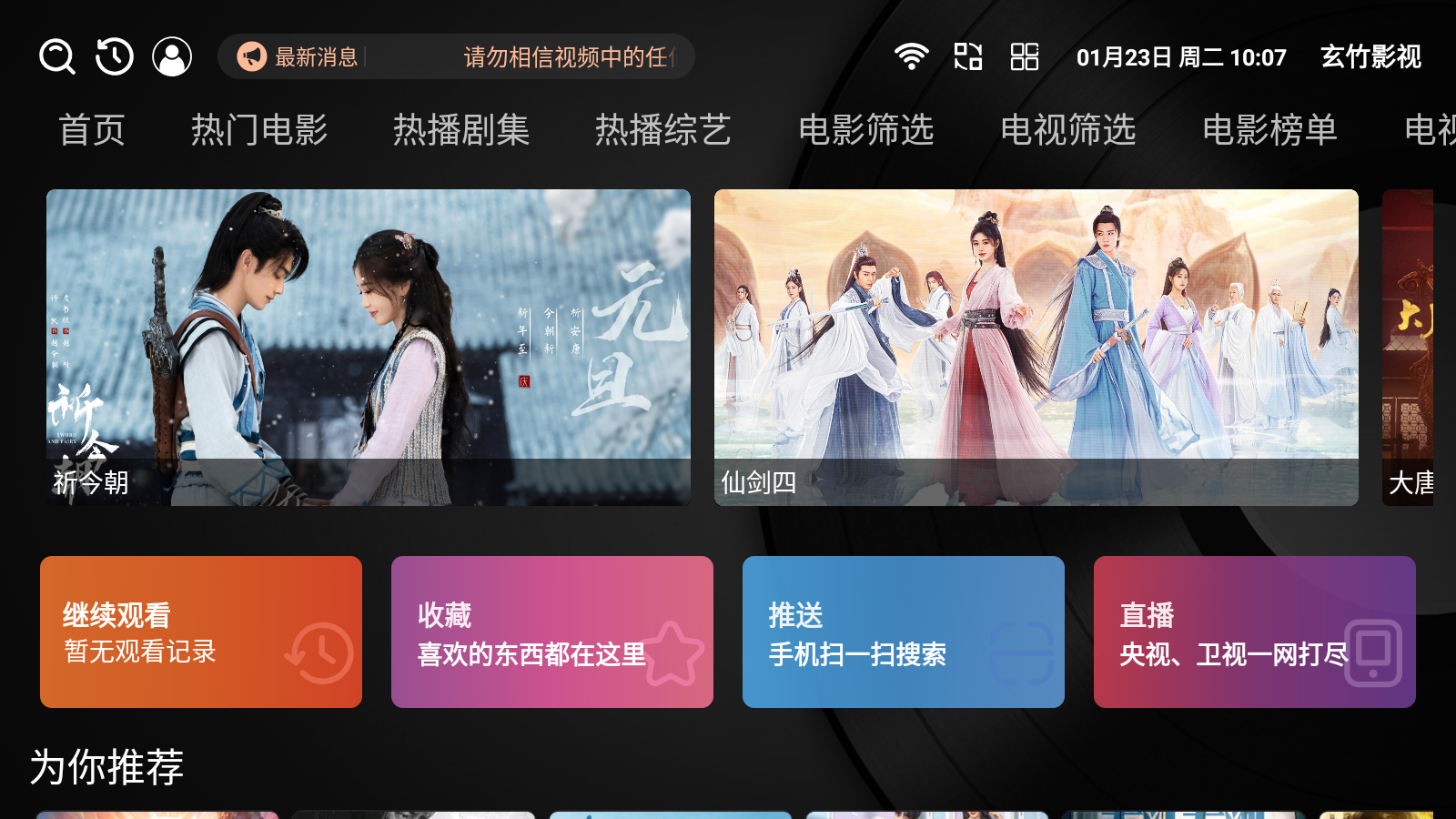Image resolution: width=1456 pixels, height=819 pixels.
Task: Switch to the 热门电影 tab
Action: coord(259,130)
